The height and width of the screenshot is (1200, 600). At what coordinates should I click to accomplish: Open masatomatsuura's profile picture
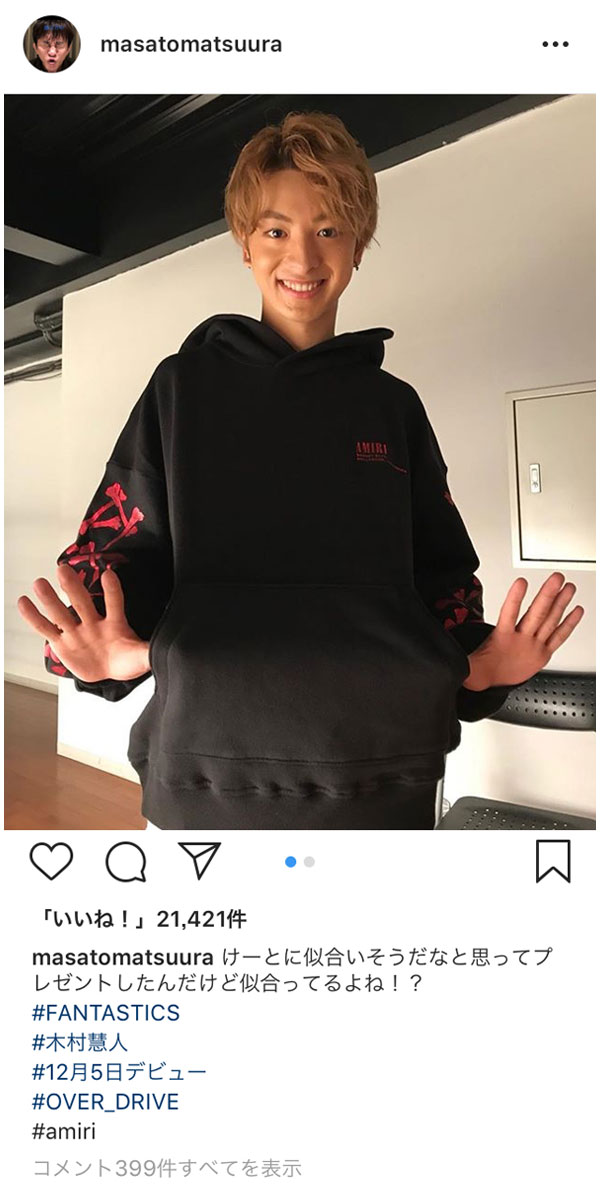click(52, 45)
